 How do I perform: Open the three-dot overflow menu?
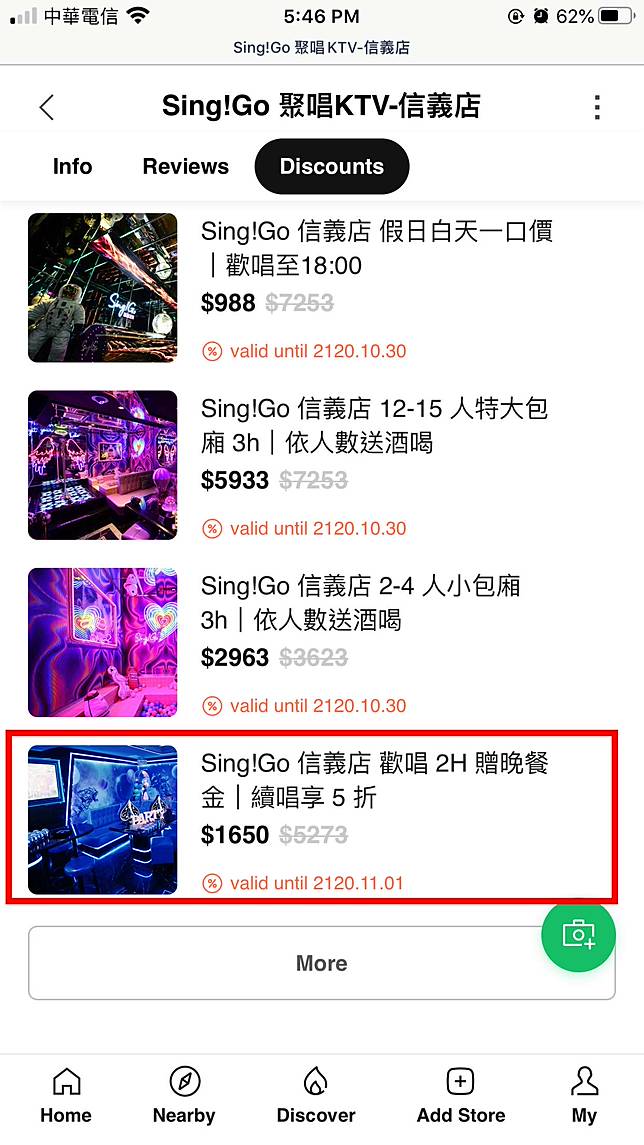point(597,108)
